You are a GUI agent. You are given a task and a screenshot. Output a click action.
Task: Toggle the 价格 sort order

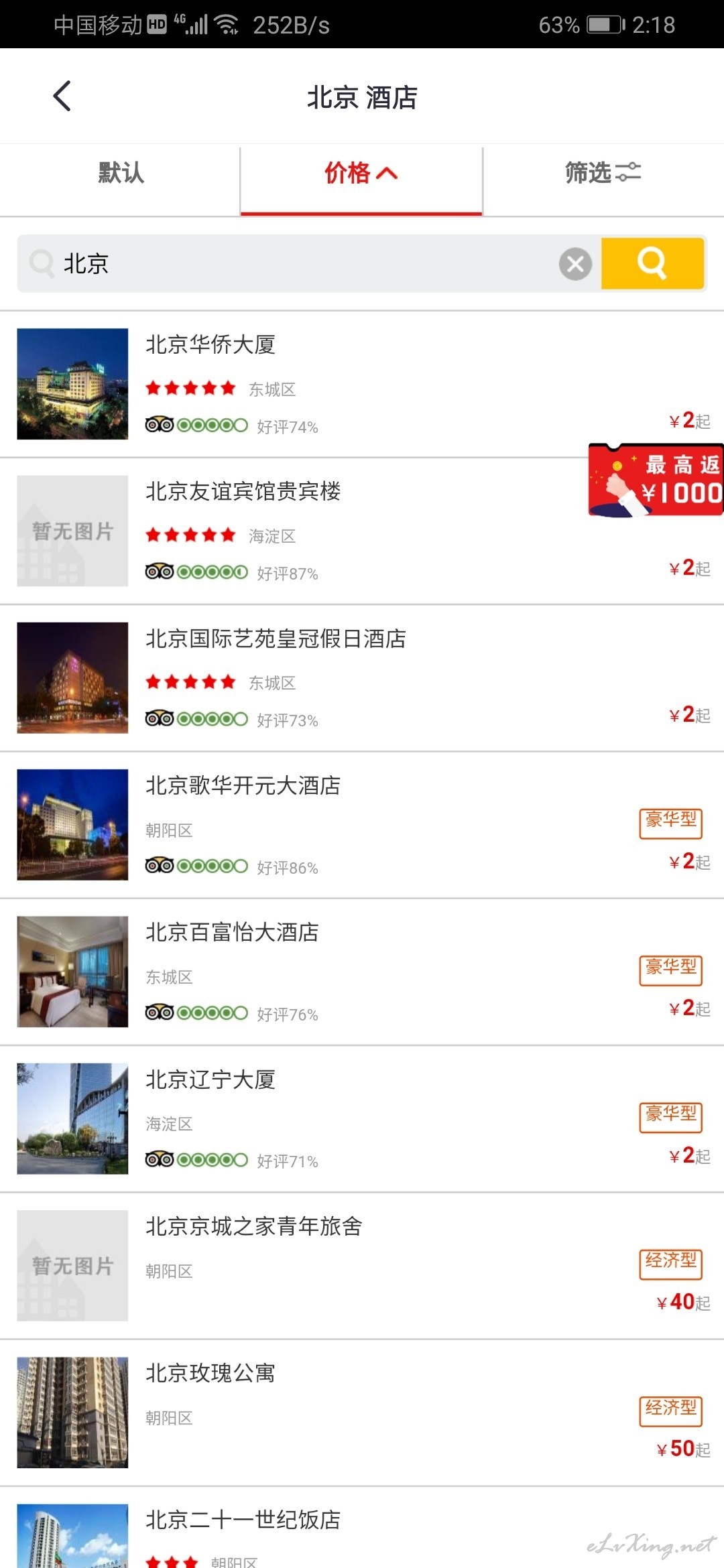(x=361, y=173)
